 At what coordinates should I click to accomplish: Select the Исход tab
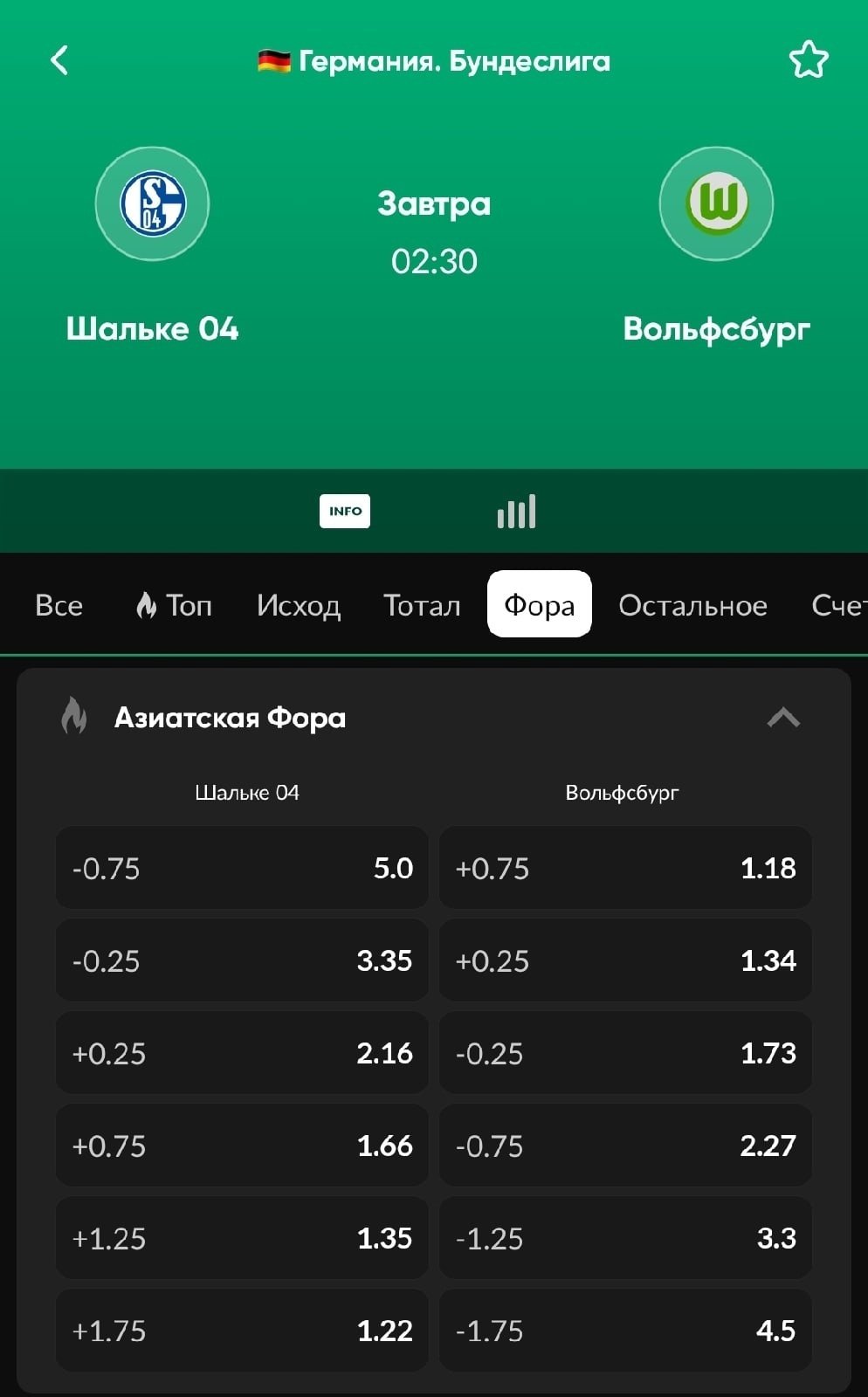(x=298, y=605)
